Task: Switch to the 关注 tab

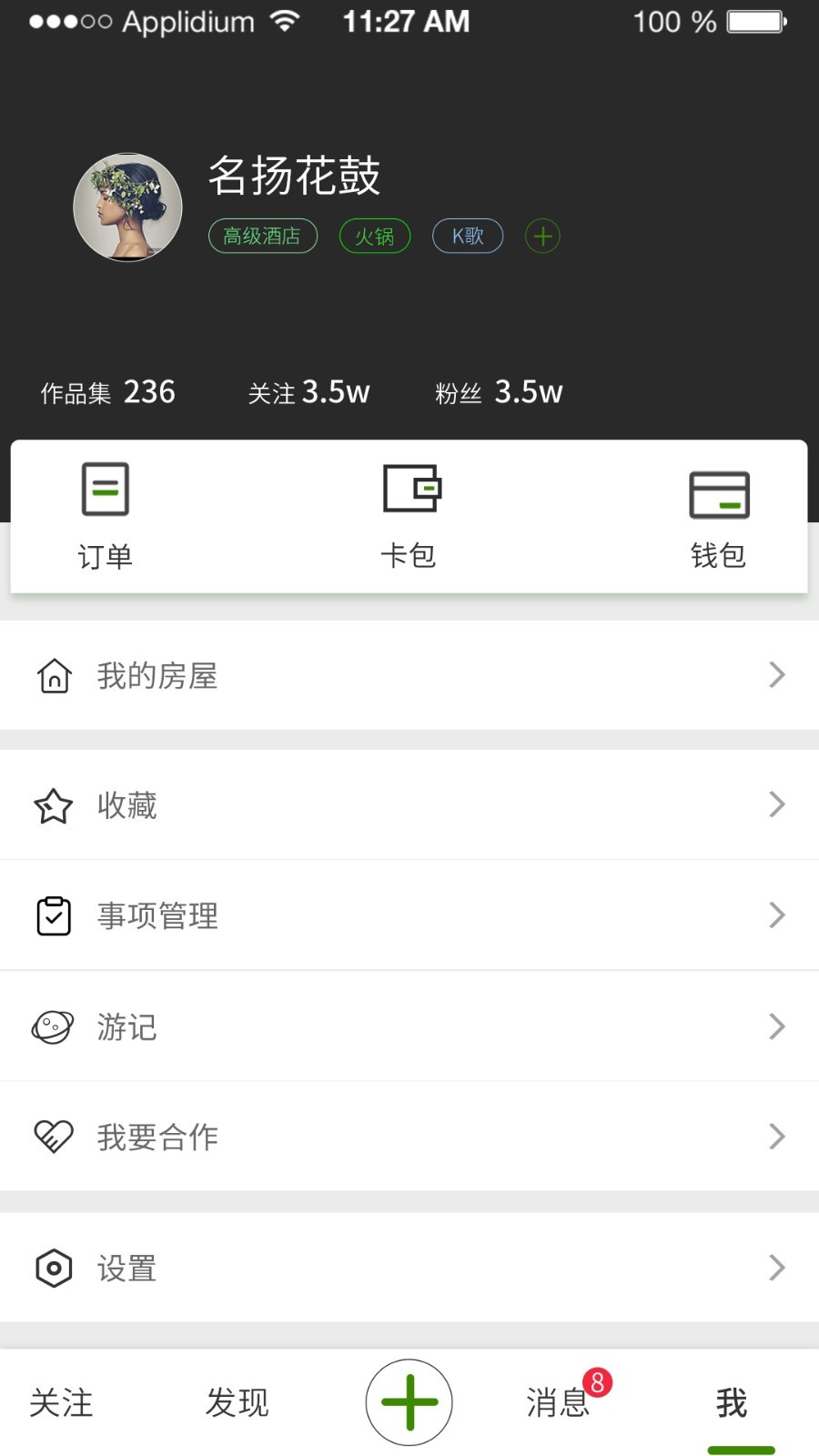Action: 61,1402
